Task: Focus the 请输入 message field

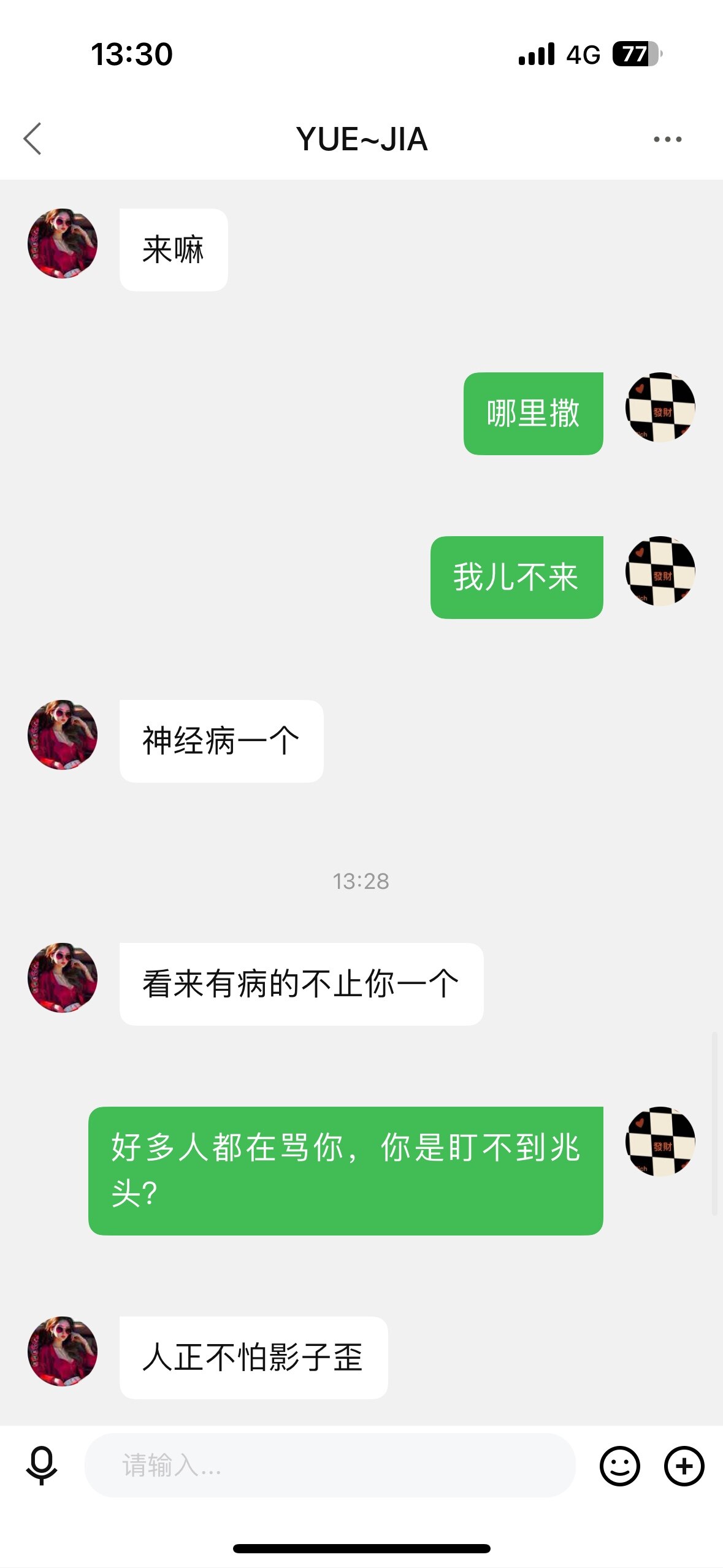Action: pyautogui.click(x=330, y=1466)
